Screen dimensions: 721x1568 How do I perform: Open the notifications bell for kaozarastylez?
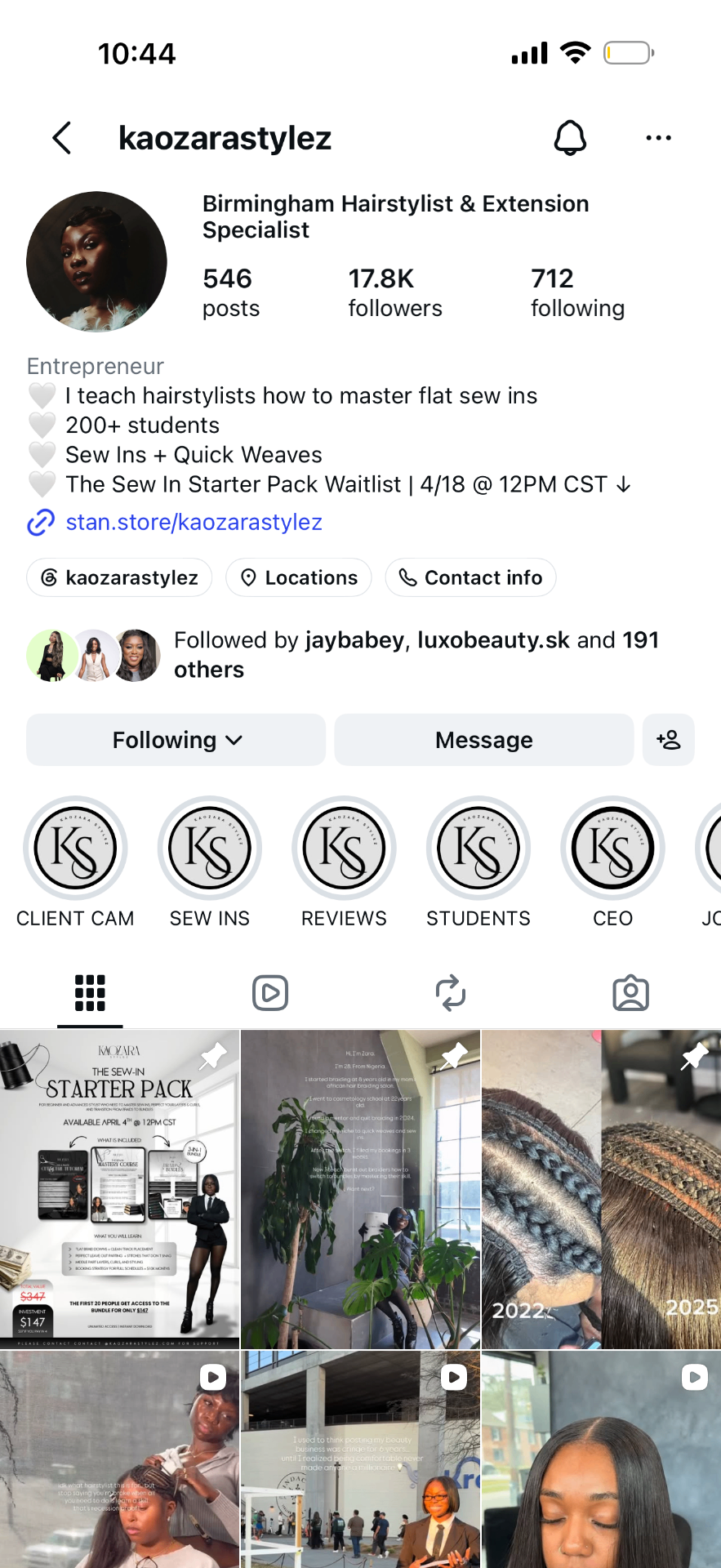[x=570, y=138]
